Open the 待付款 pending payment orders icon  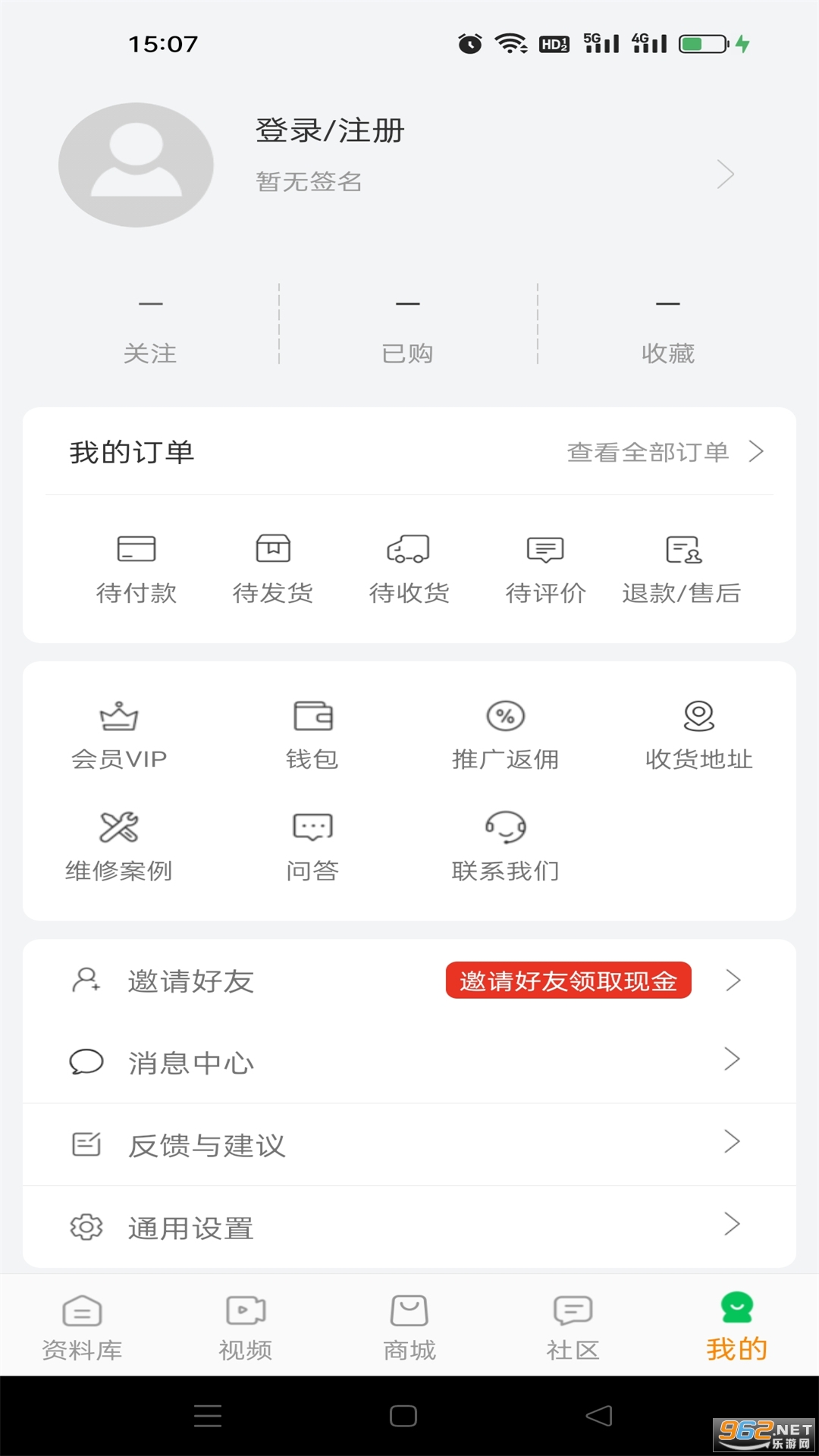point(136,567)
